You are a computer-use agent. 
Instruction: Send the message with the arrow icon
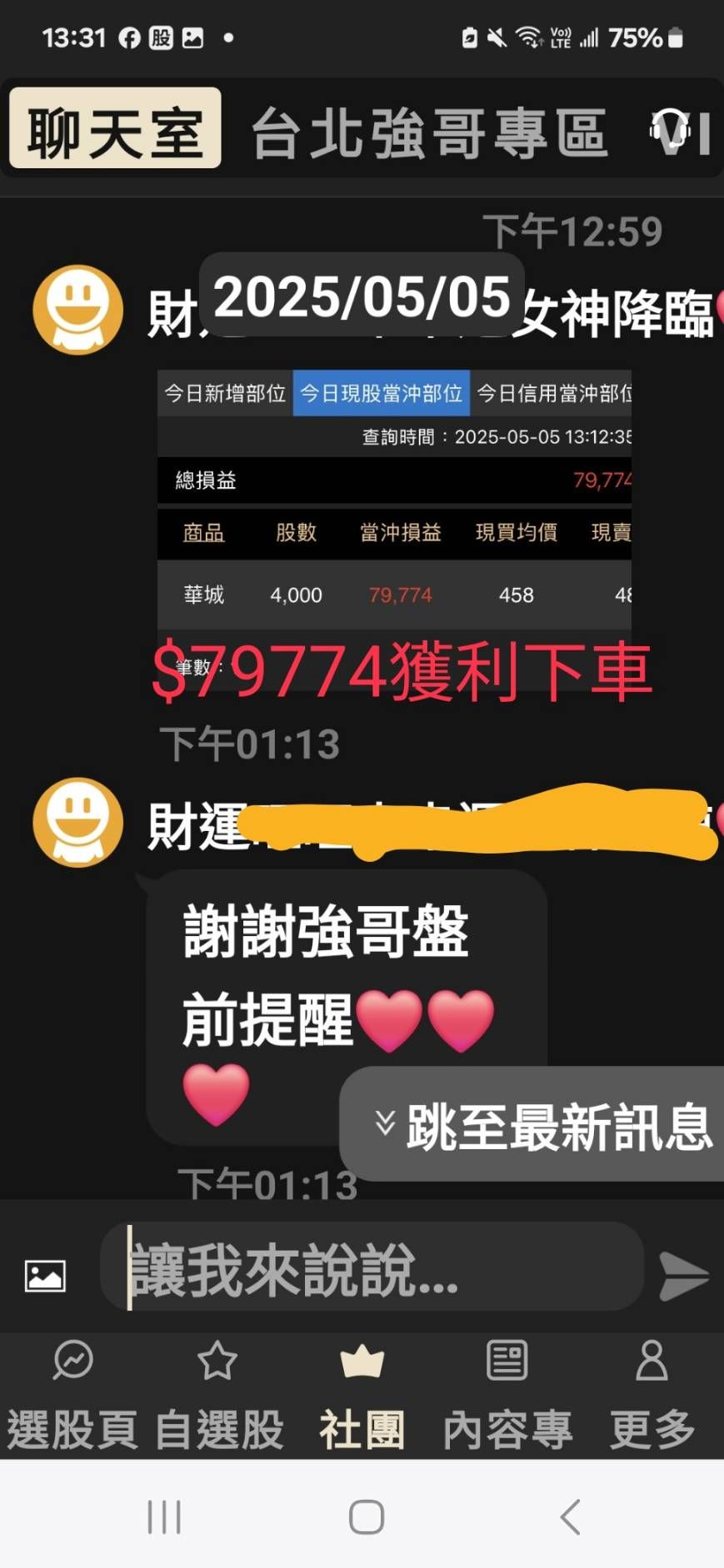click(x=682, y=1275)
